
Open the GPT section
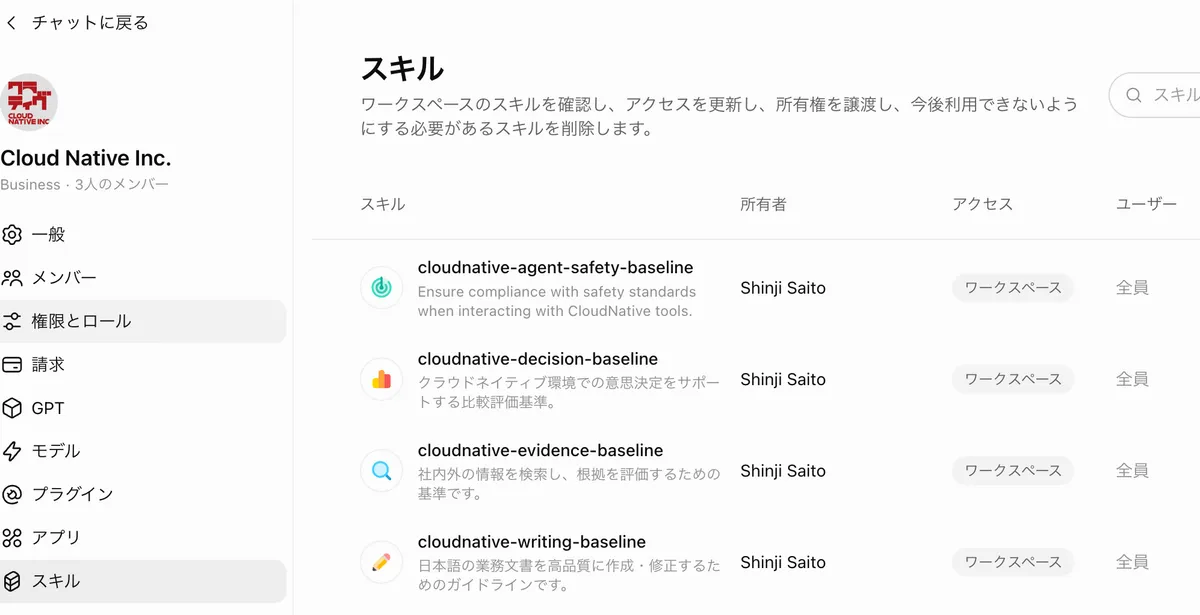pos(143,408)
